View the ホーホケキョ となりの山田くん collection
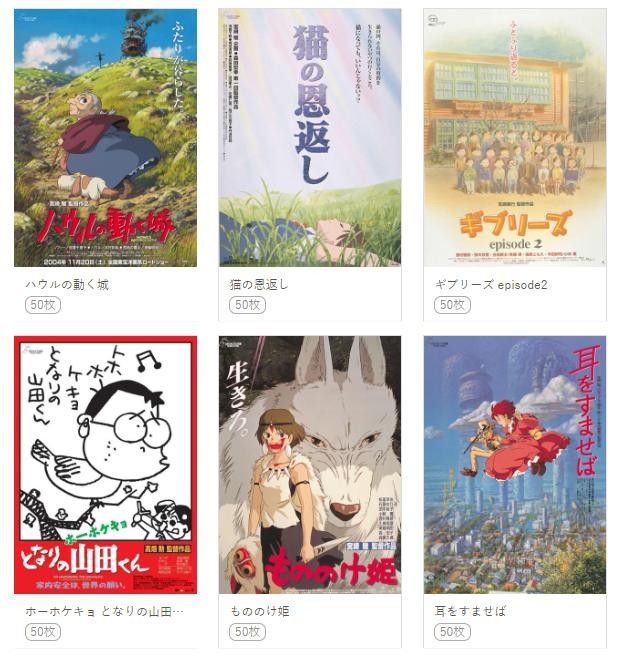This screenshot has height=671, width=627. [x=105, y=465]
